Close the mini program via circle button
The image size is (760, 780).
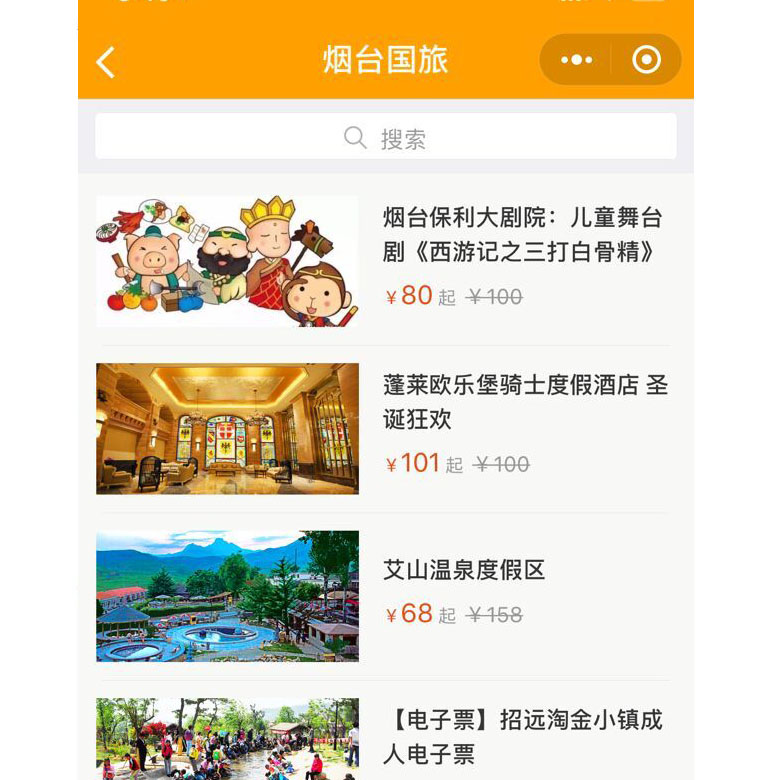pos(647,60)
